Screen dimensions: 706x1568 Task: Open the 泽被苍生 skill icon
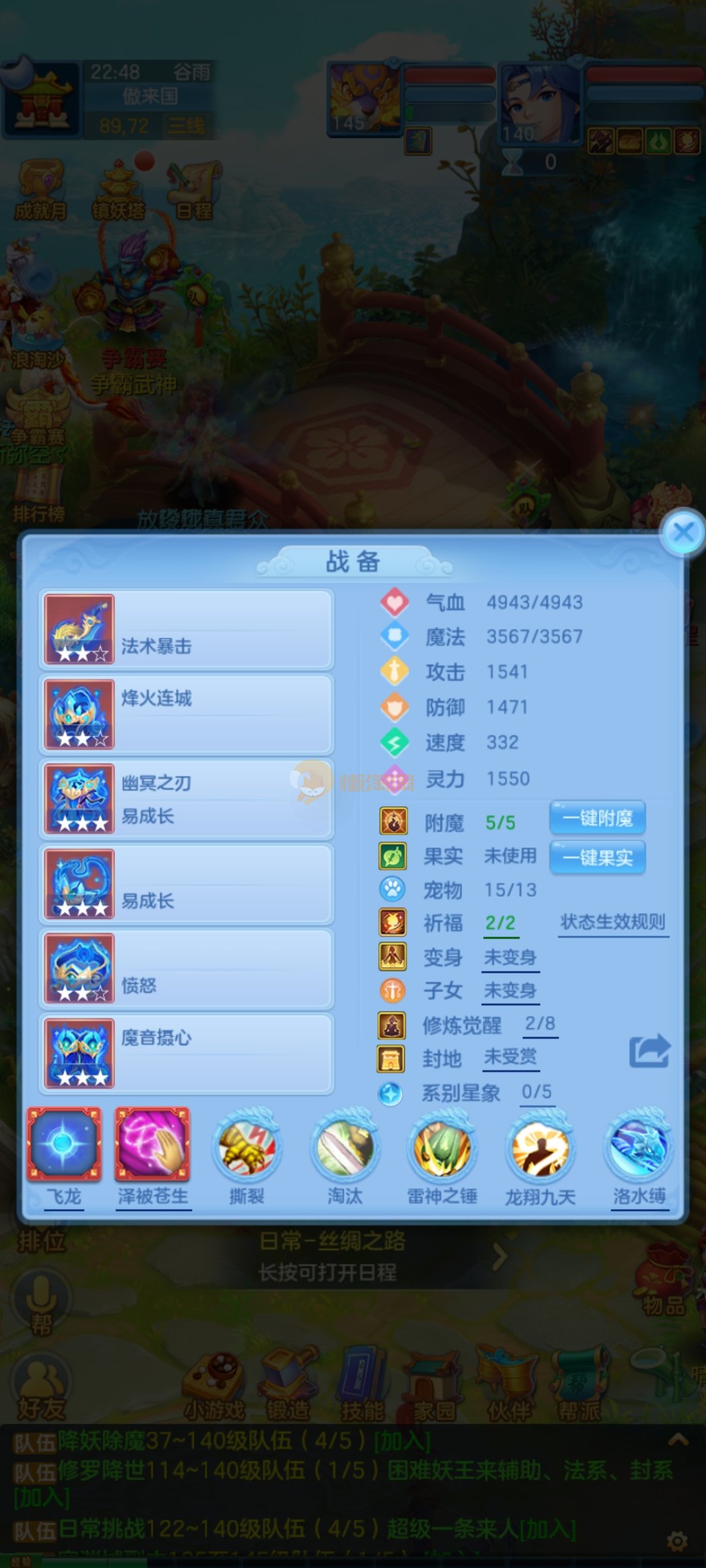pos(152,1145)
